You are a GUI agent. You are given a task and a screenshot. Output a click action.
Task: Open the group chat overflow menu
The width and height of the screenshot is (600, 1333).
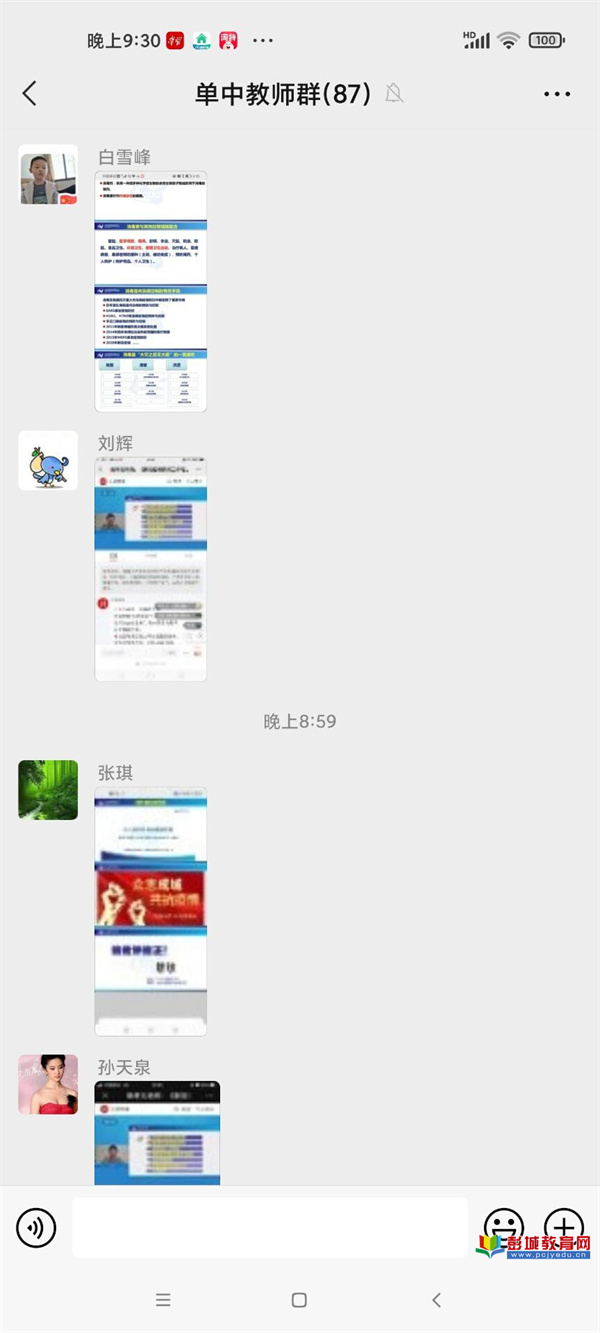557,94
